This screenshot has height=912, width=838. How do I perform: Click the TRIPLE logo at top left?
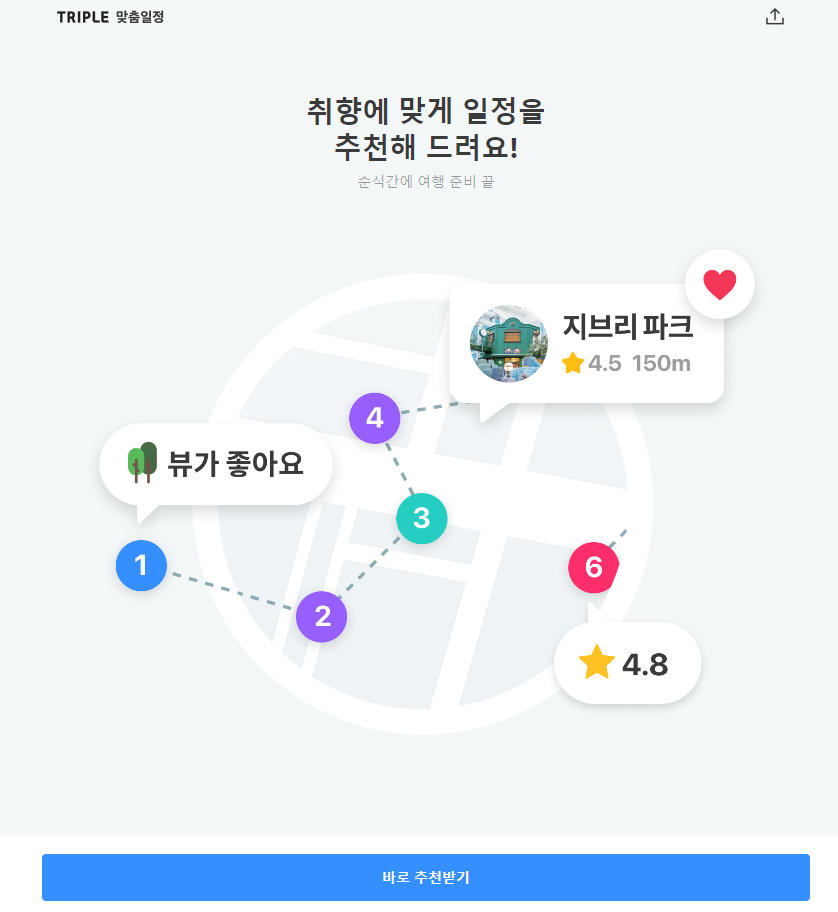point(82,16)
